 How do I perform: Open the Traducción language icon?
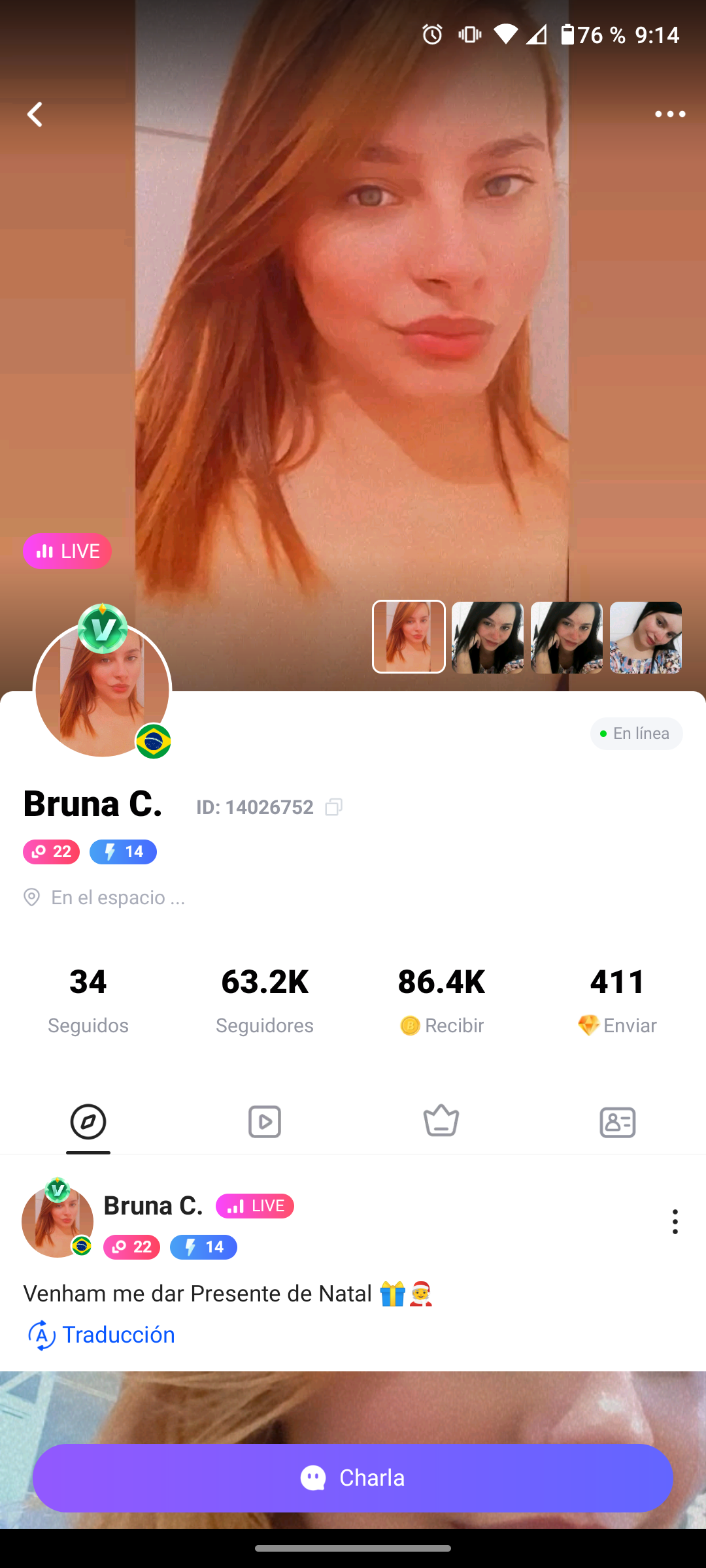(x=41, y=1335)
